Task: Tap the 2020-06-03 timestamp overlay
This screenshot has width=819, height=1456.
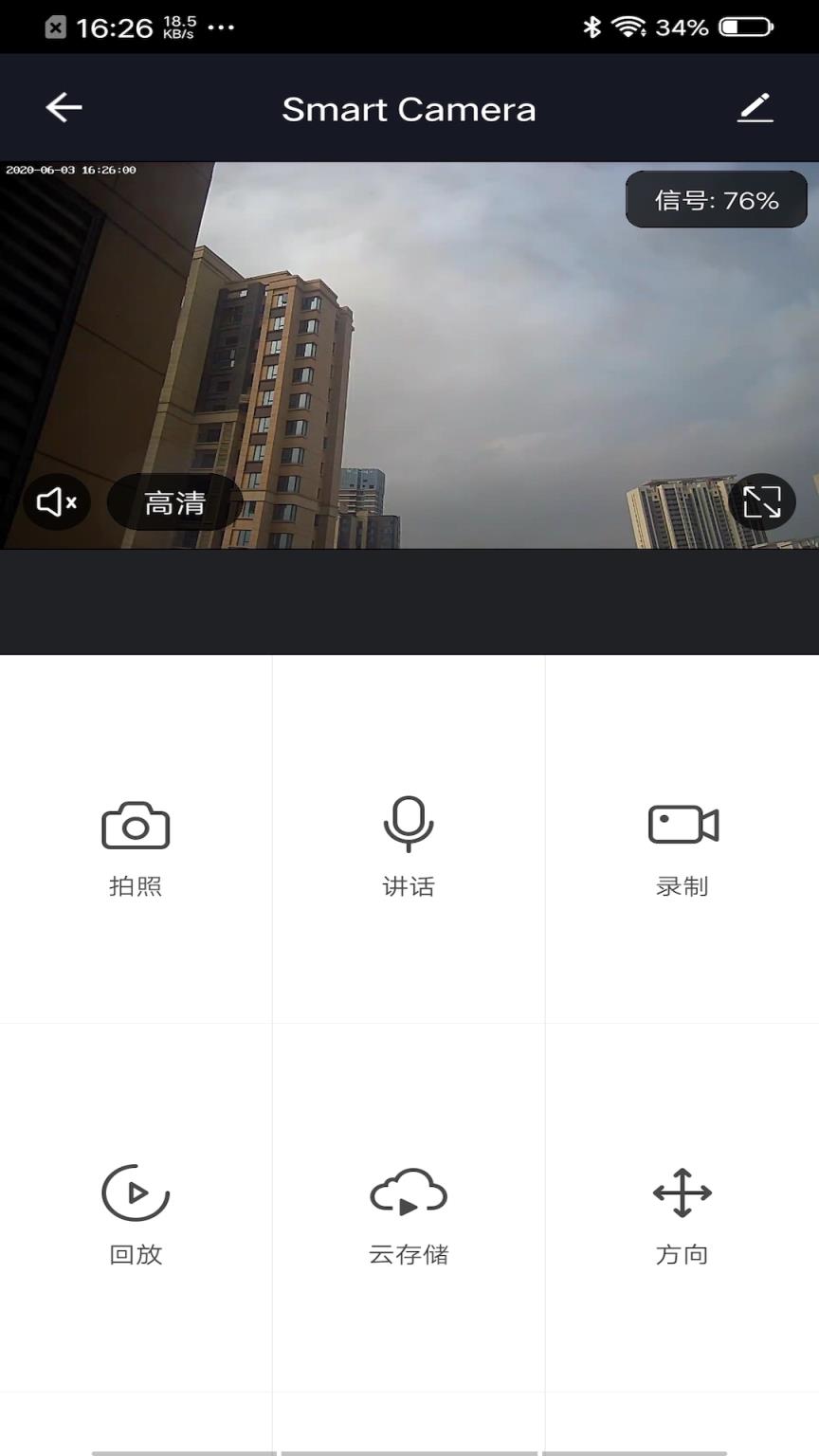Action: coord(71,170)
